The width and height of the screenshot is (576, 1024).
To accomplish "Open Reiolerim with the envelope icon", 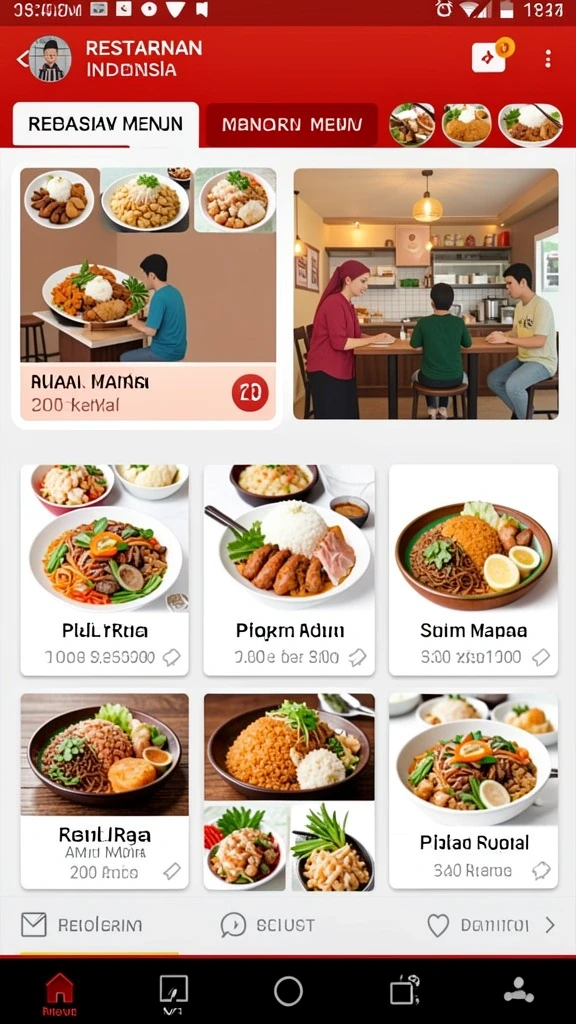I will pos(82,925).
